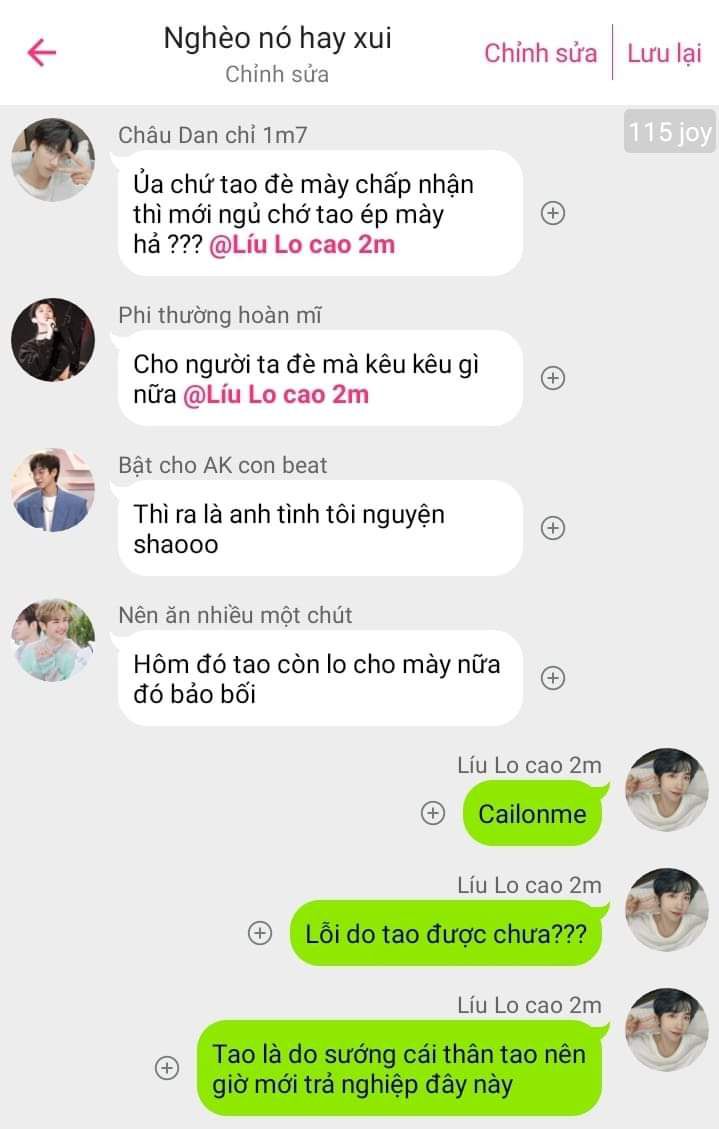This screenshot has height=1129, width=719.
Task: Tap the Chỉnh sửa button in header
Action: coord(540,53)
